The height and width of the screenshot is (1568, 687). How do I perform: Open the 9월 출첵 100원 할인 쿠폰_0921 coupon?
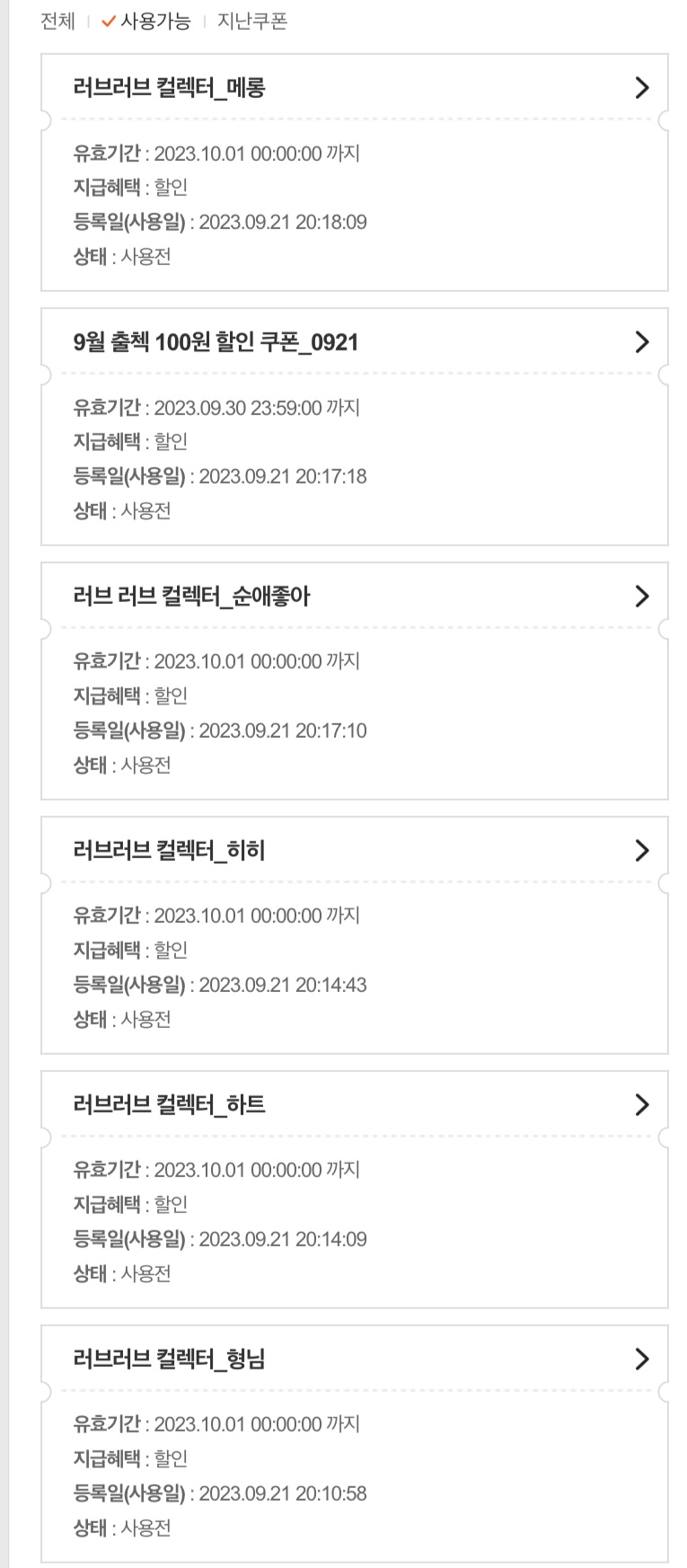[x=355, y=342]
